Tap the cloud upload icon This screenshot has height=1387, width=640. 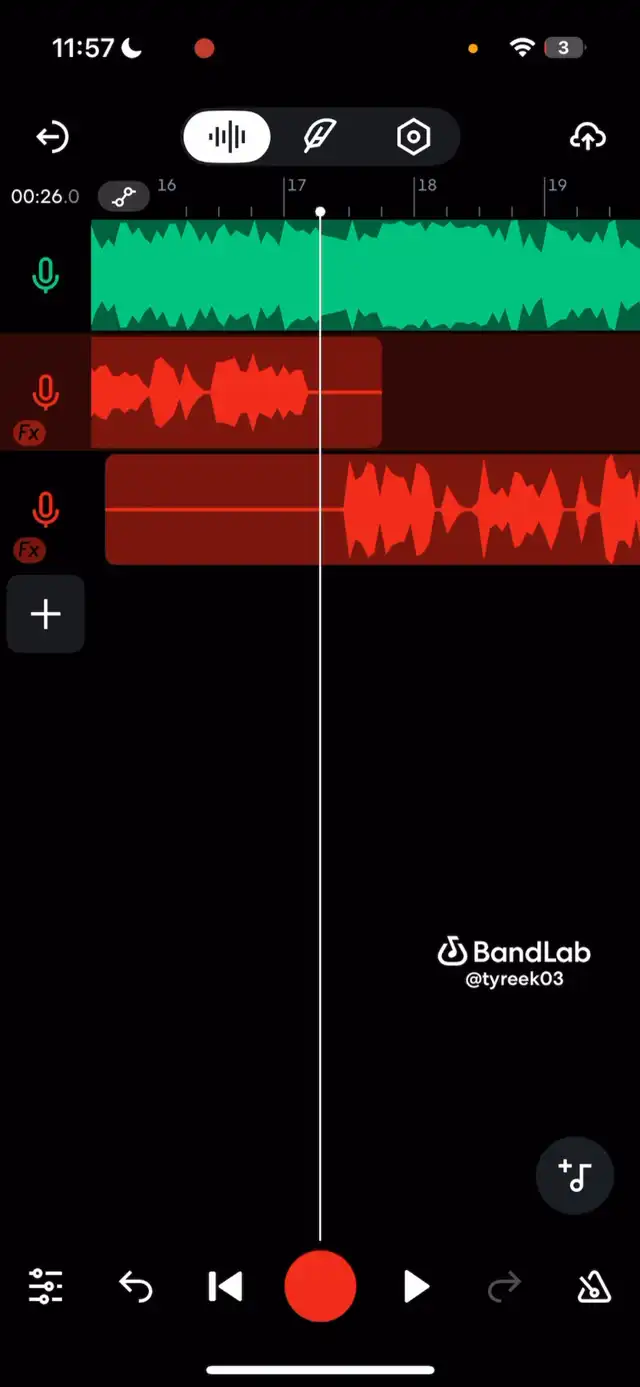point(587,137)
